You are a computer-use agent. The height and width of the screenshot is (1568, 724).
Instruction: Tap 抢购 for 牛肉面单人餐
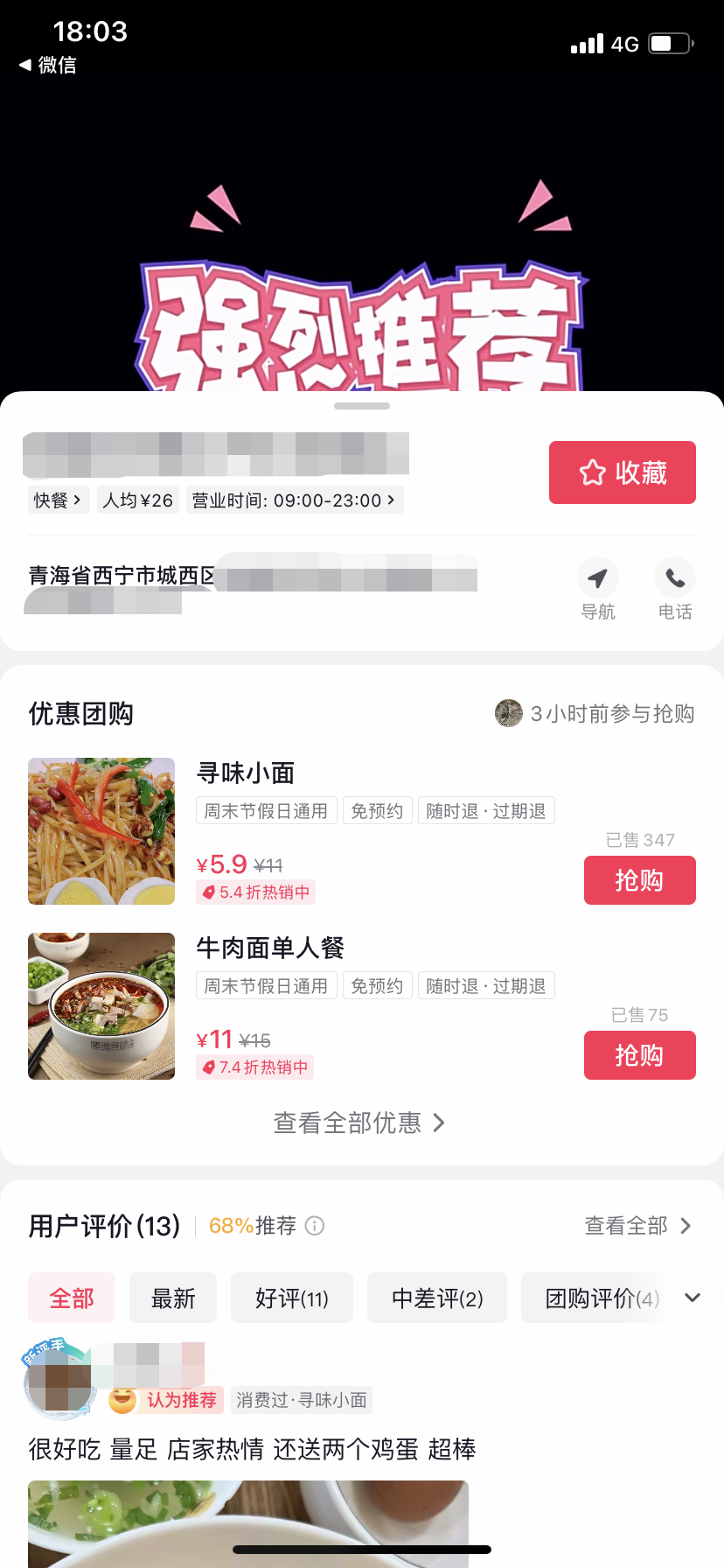pyautogui.click(x=639, y=1055)
